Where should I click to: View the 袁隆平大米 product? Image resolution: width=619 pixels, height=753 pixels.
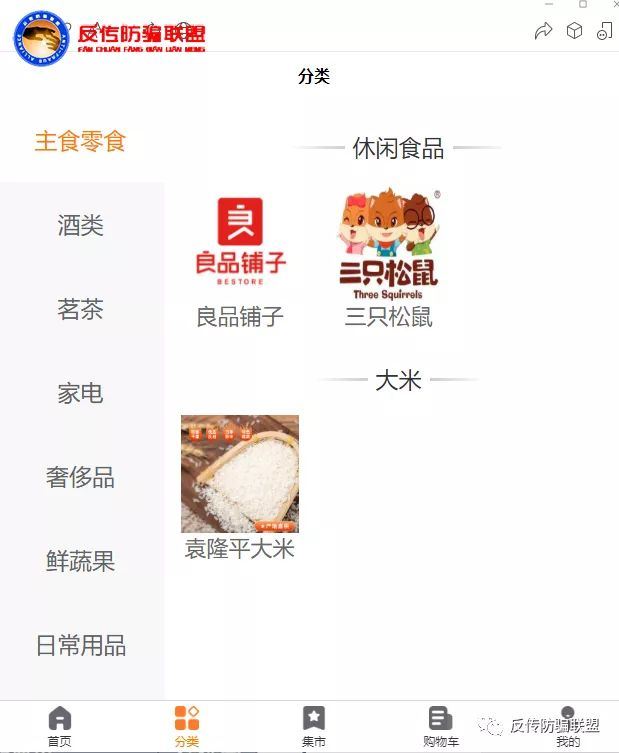[x=240, y=486]
